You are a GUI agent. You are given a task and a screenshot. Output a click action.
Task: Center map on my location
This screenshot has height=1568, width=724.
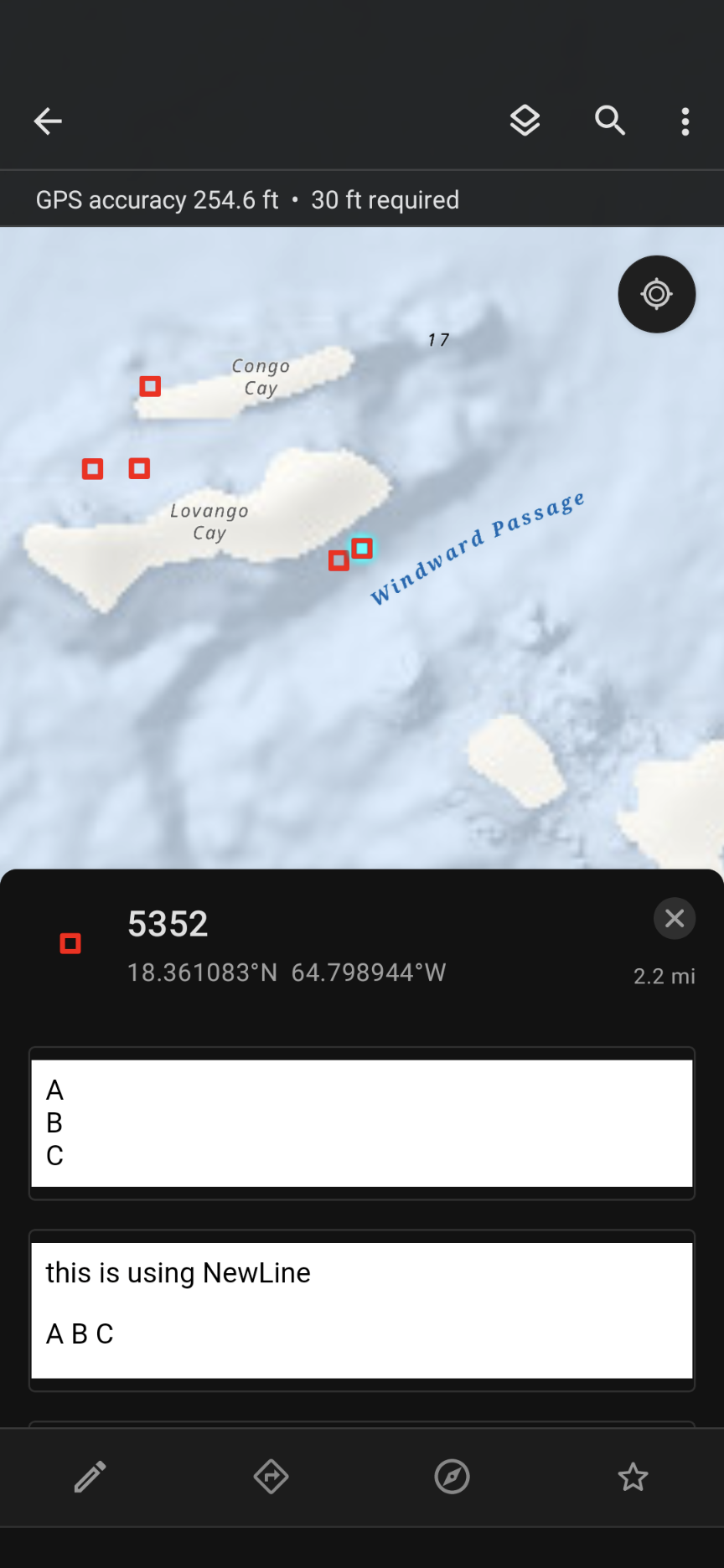pyautogui.click(x=656, y=294)
